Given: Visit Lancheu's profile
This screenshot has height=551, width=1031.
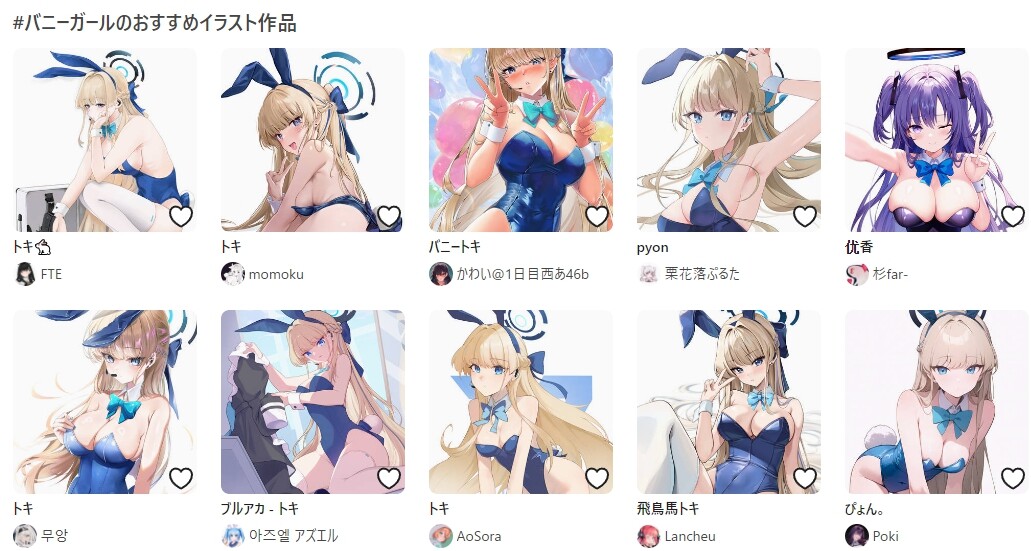Looking at the screenshot, I should (690, 536).
